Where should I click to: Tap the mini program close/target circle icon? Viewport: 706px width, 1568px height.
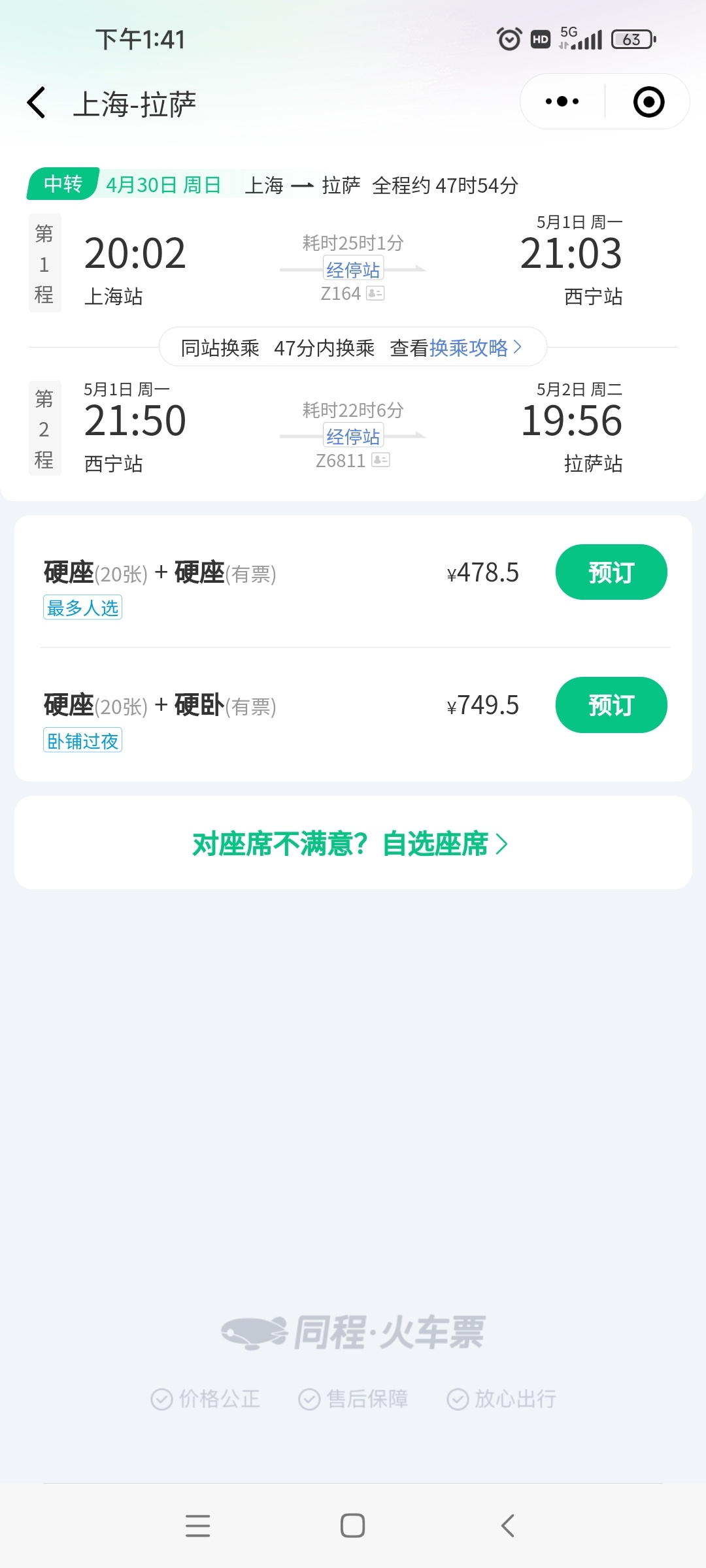(647, 101)
